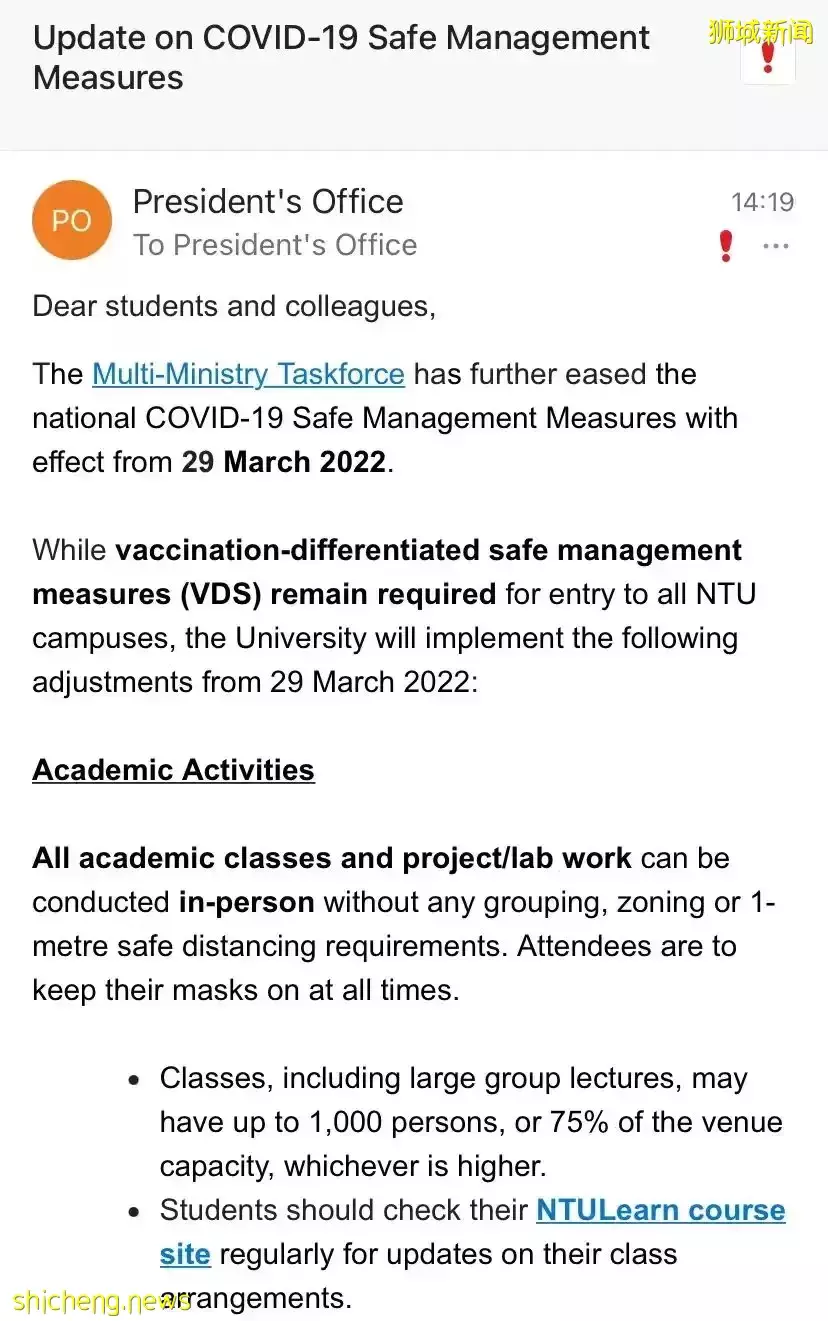Open the Multi-Ministry Taskforce link
This screenshot has width=828, height=1321.
point(248,374)
